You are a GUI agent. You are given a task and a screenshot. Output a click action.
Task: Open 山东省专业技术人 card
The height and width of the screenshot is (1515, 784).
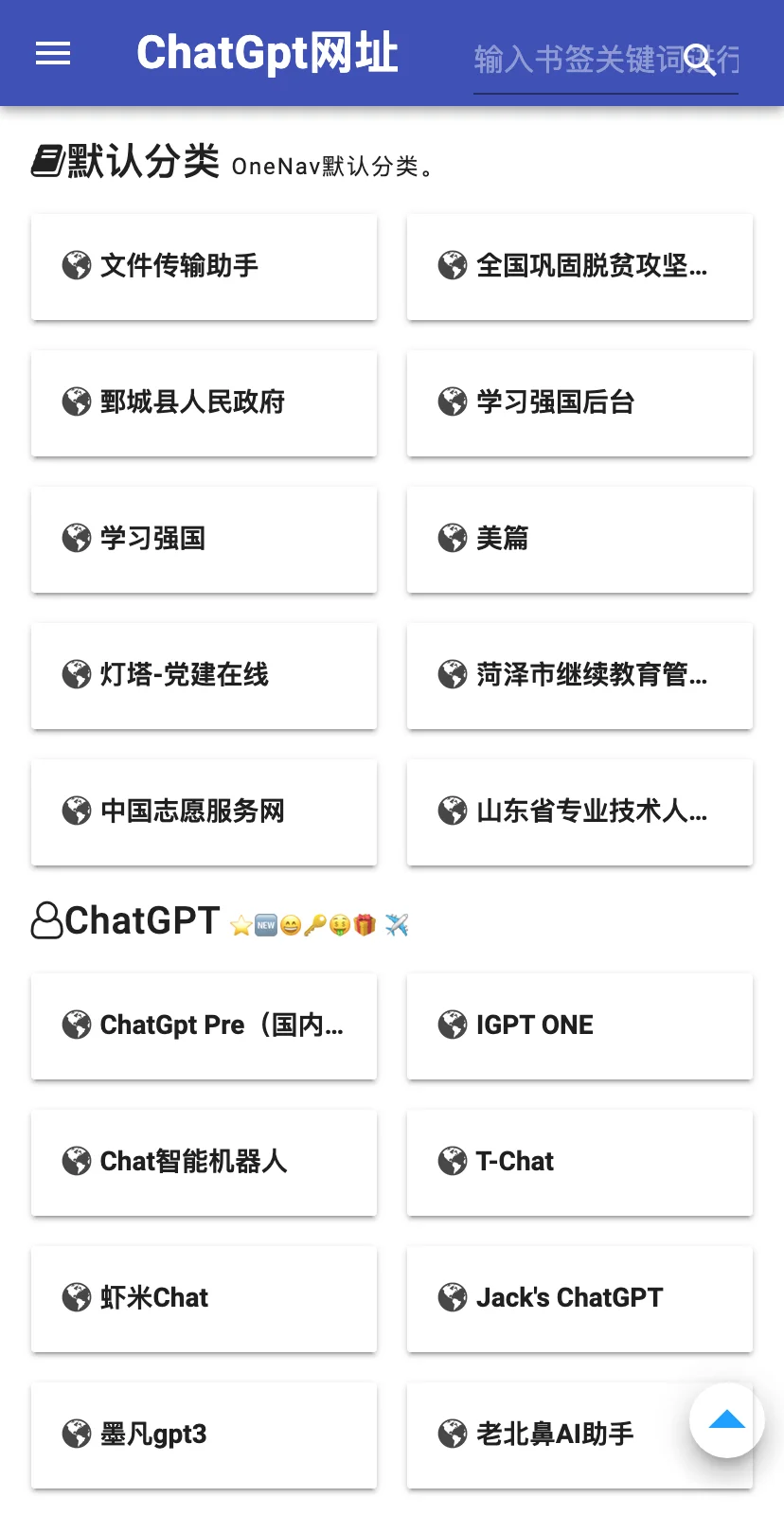point(579,812)
